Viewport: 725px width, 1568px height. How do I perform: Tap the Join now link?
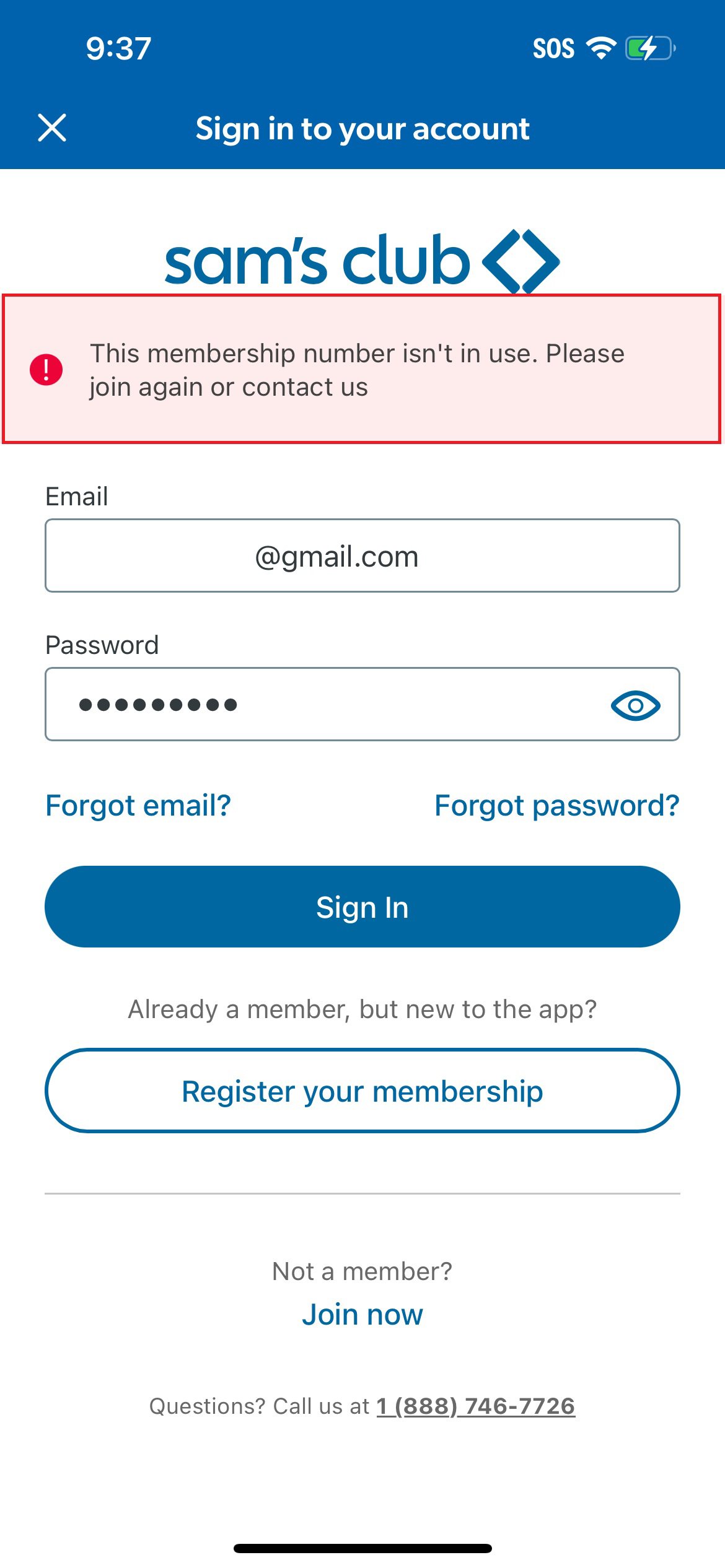coord(362,1315)
